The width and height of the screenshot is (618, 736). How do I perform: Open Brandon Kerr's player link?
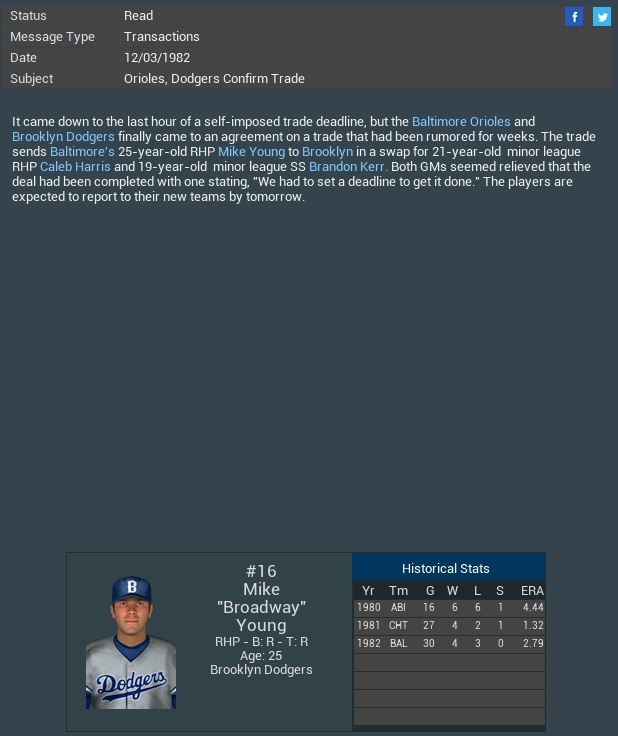point(347,166)
